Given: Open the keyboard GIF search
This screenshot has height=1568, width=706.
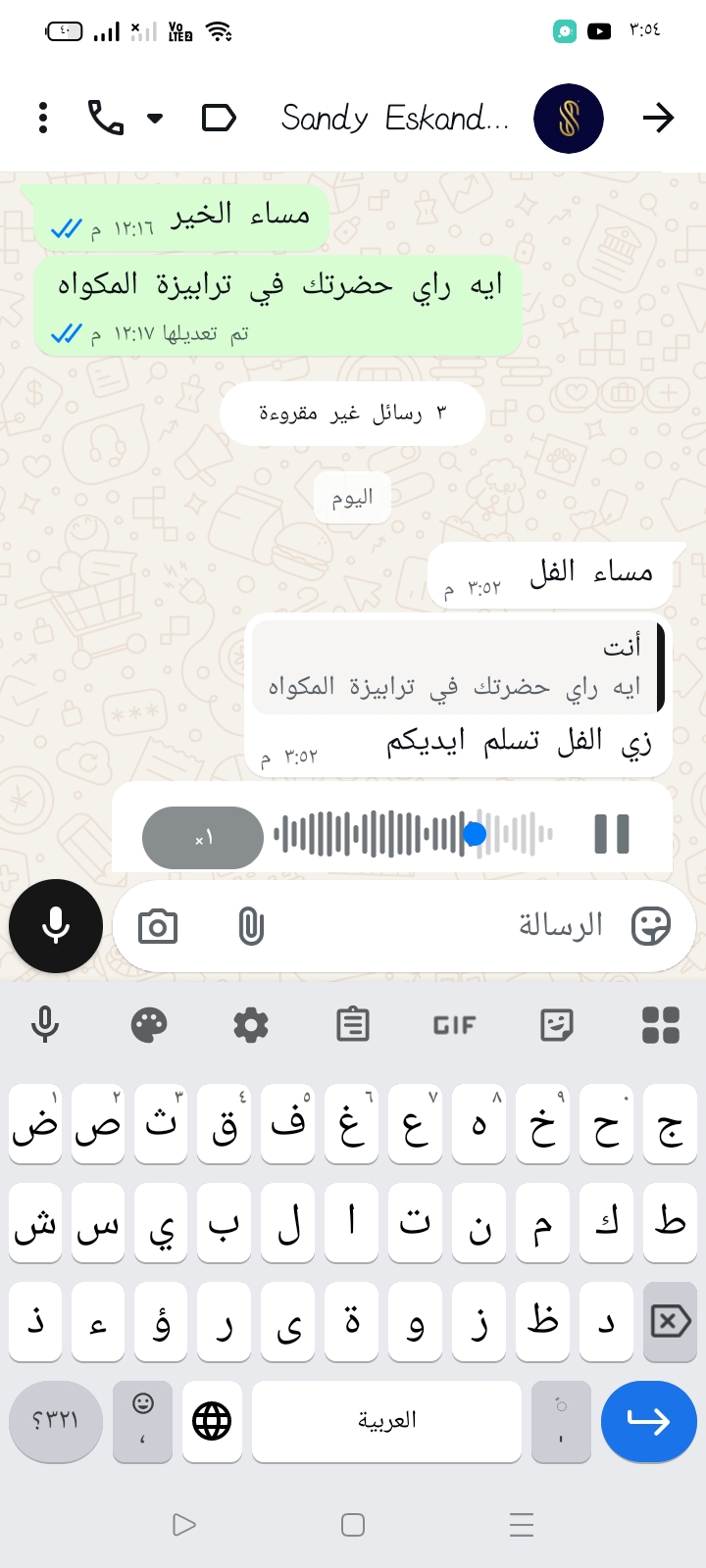Looking at the screenshot, I should pyautogui.click(x=454, y=1025).
